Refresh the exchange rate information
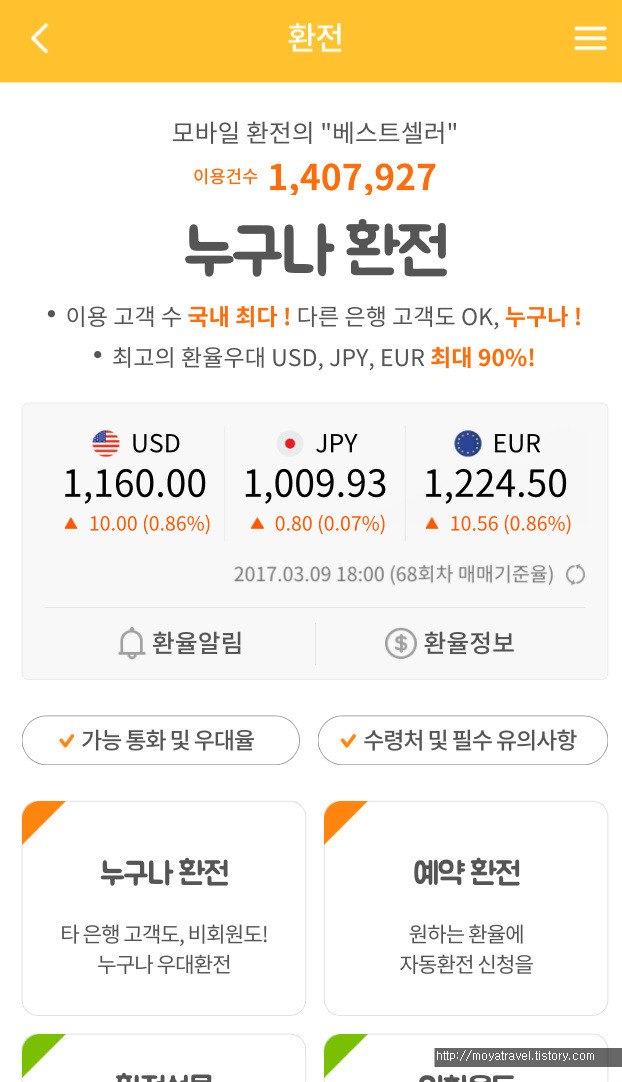This screenshot has width=622, height=1082. click(575, 575)
